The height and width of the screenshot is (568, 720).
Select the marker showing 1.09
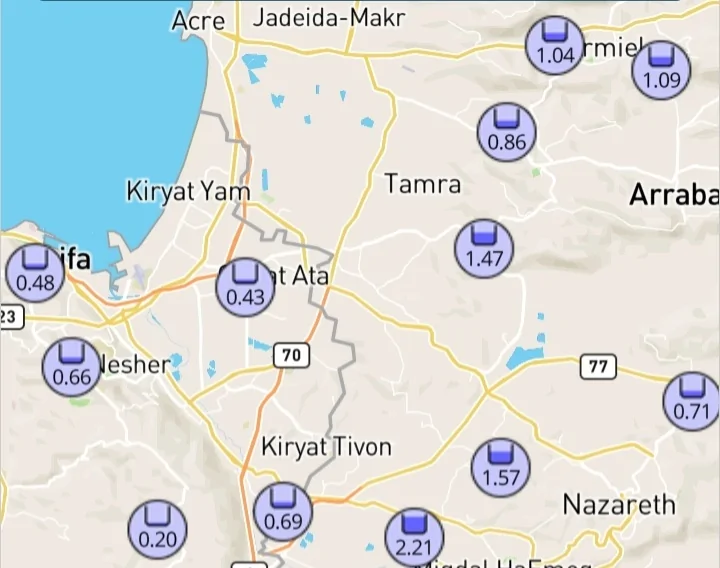(661, 70)
